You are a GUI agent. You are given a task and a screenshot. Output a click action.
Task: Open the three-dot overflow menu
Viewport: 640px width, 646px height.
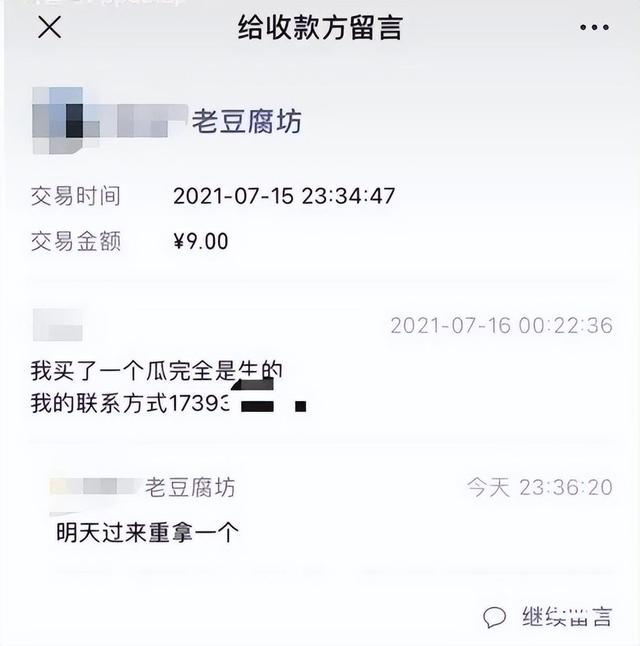pos(593,28)
